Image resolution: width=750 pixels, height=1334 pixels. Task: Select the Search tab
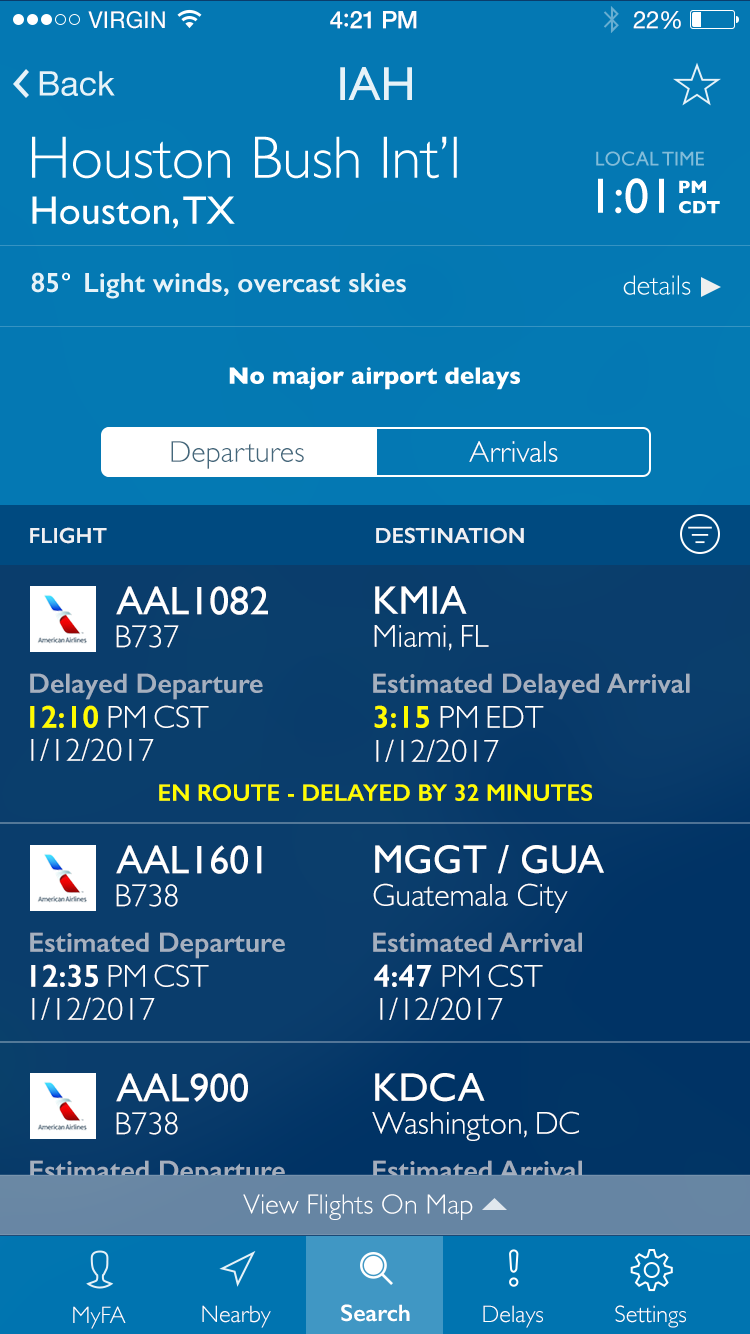(375, 1285)
